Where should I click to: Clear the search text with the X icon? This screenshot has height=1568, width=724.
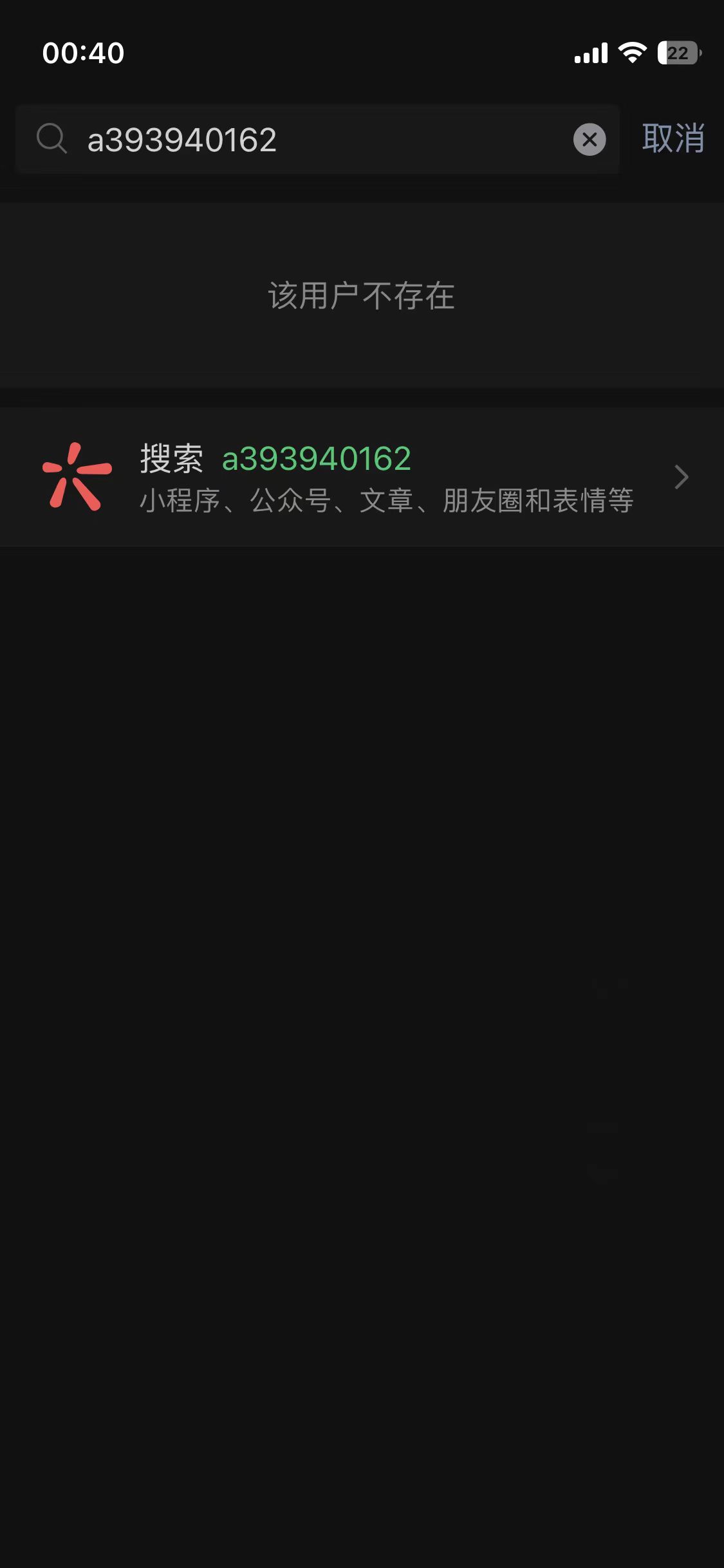[589, 140]
